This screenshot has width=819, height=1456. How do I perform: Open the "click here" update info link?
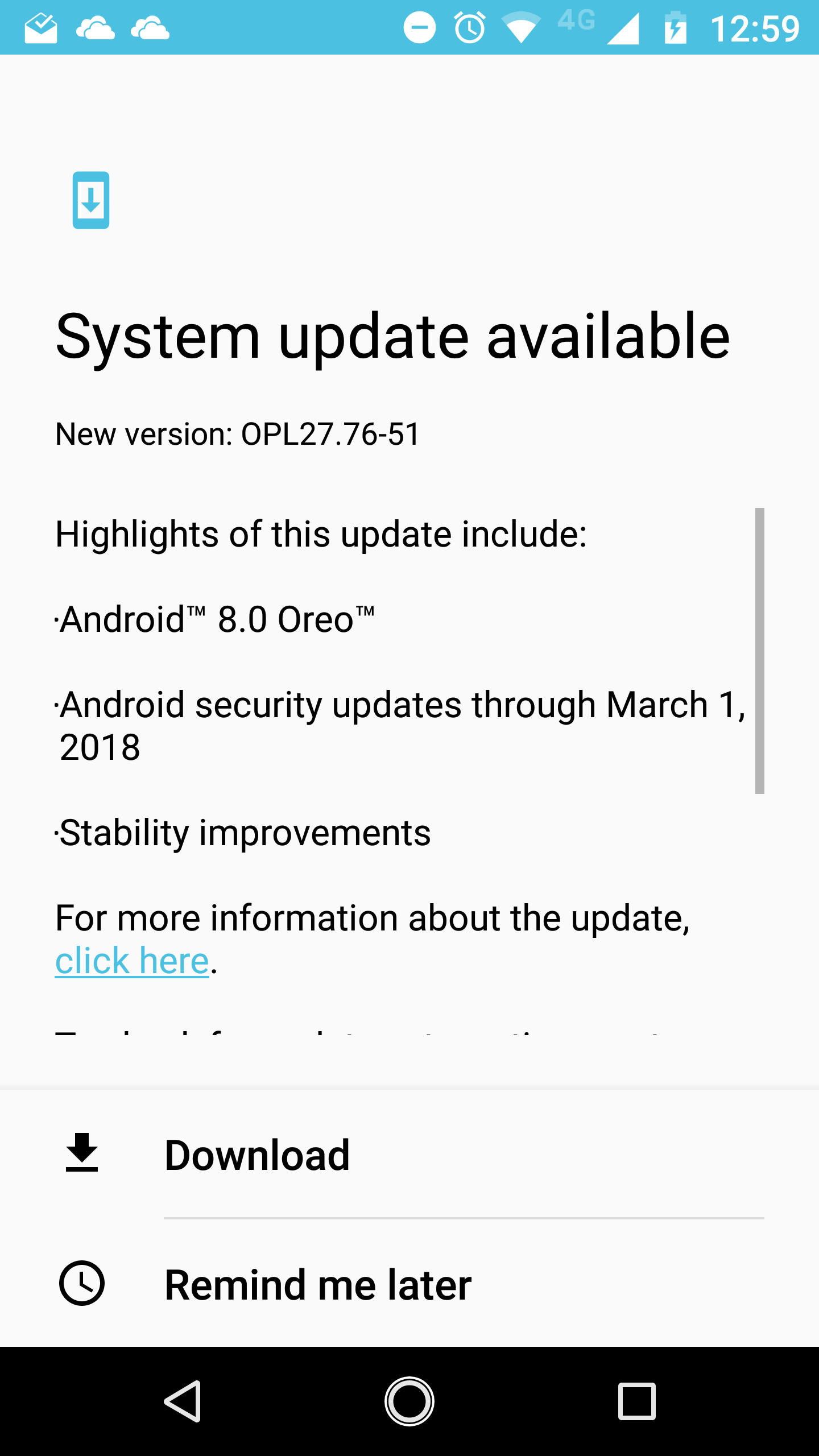click(132, 961)
